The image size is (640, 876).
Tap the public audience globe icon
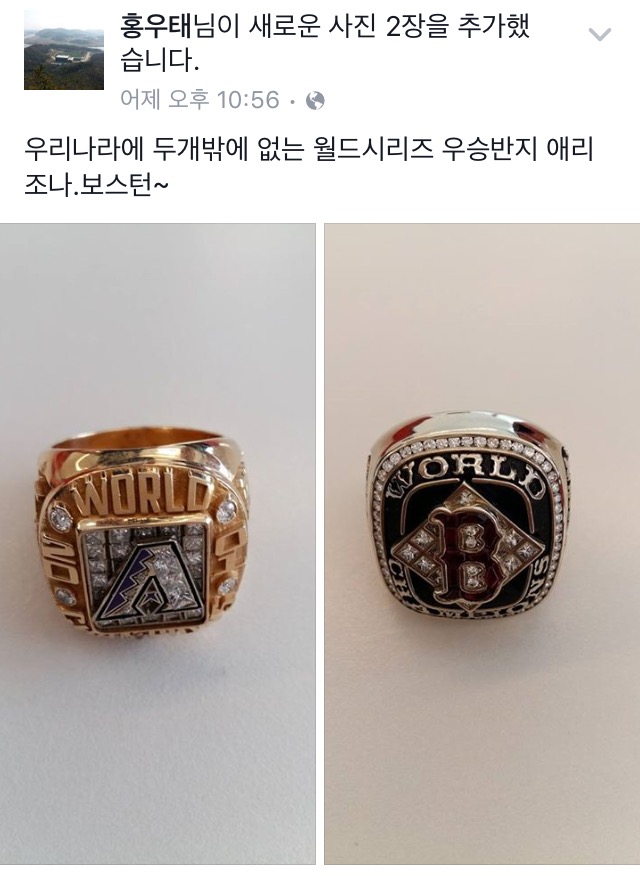(314, 100)
